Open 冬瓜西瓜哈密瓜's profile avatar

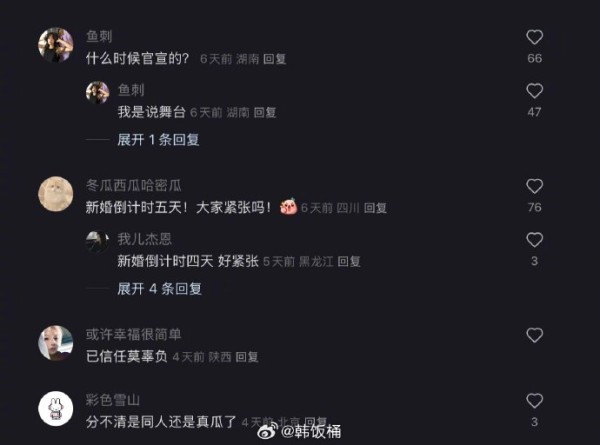[56, 194]
